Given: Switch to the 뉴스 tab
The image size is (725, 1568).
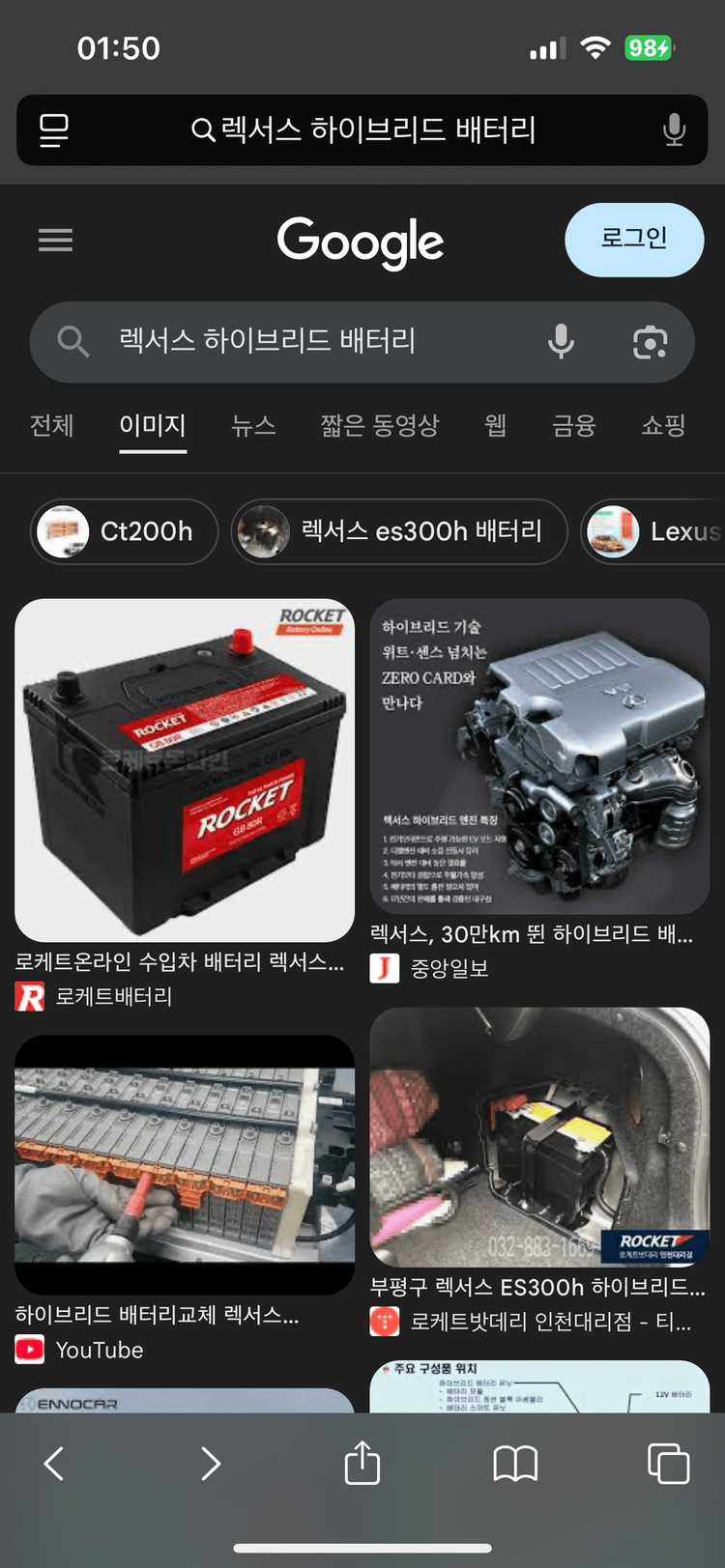Looking at the screenshot, I should 253,425.
